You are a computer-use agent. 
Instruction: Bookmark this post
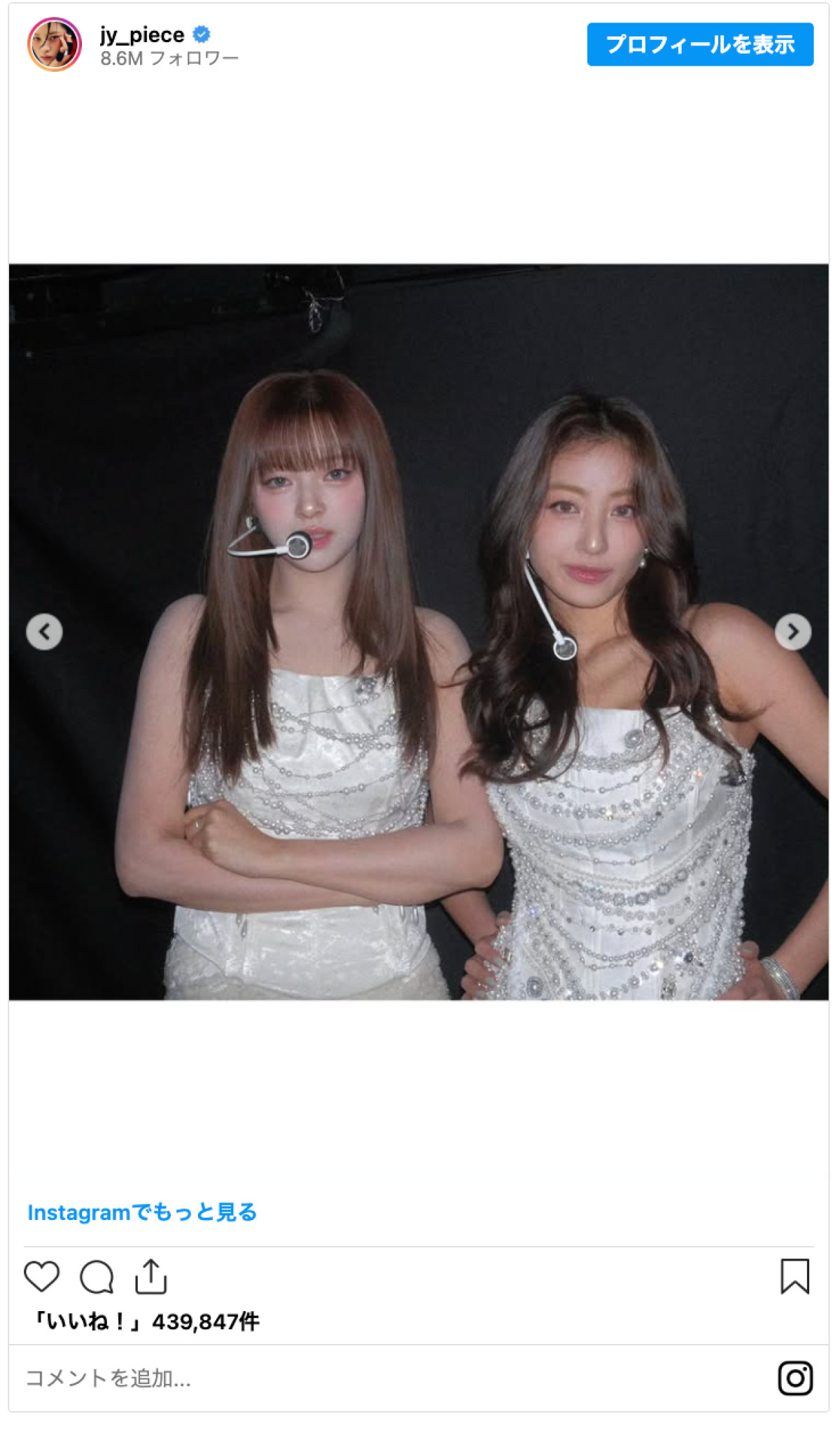794,1276
